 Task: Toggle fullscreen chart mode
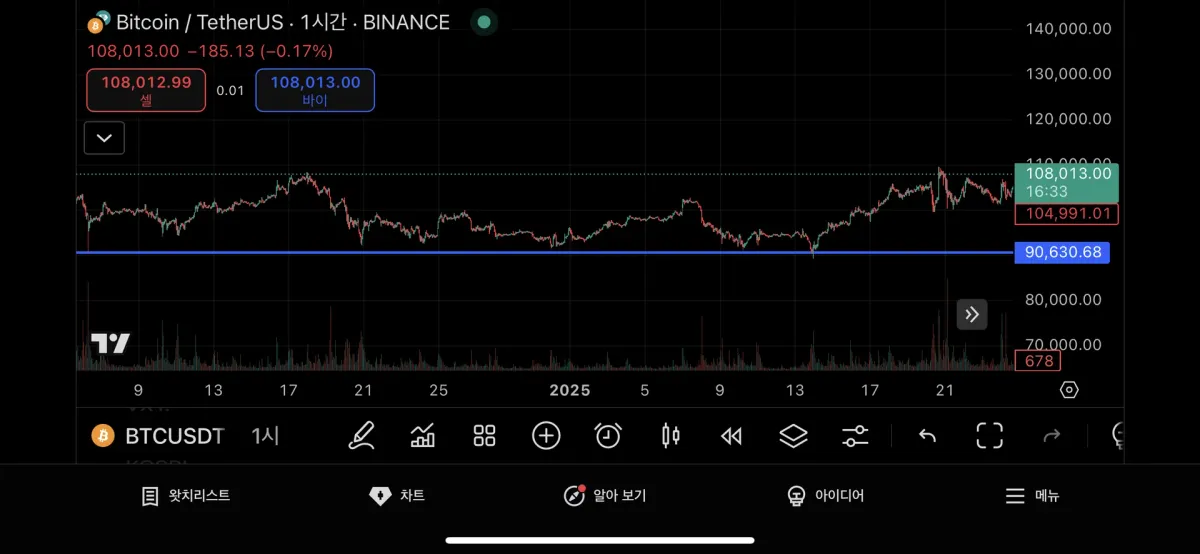click(x=989, y=435)
